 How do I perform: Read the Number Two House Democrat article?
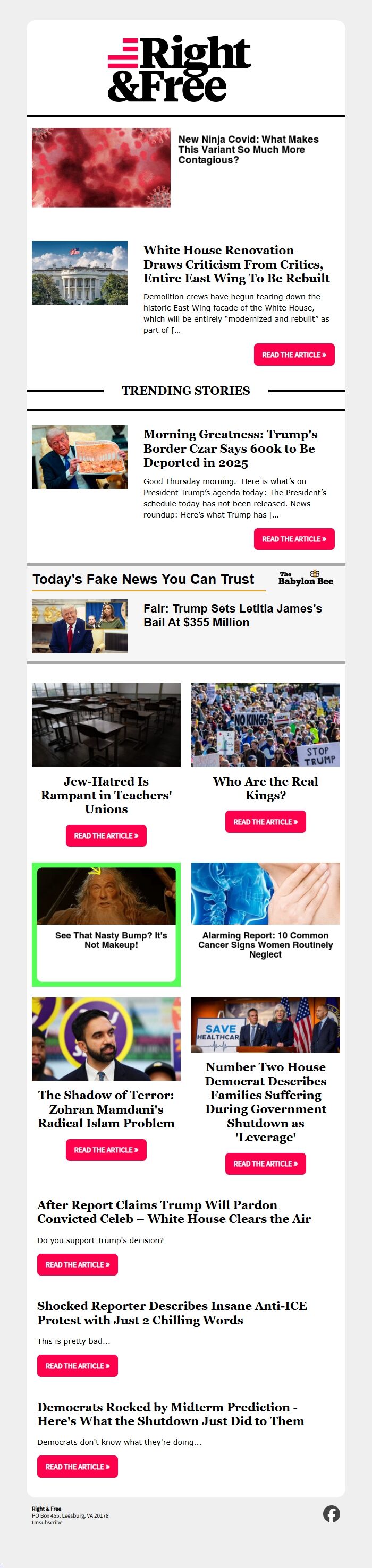(265, 1163)
